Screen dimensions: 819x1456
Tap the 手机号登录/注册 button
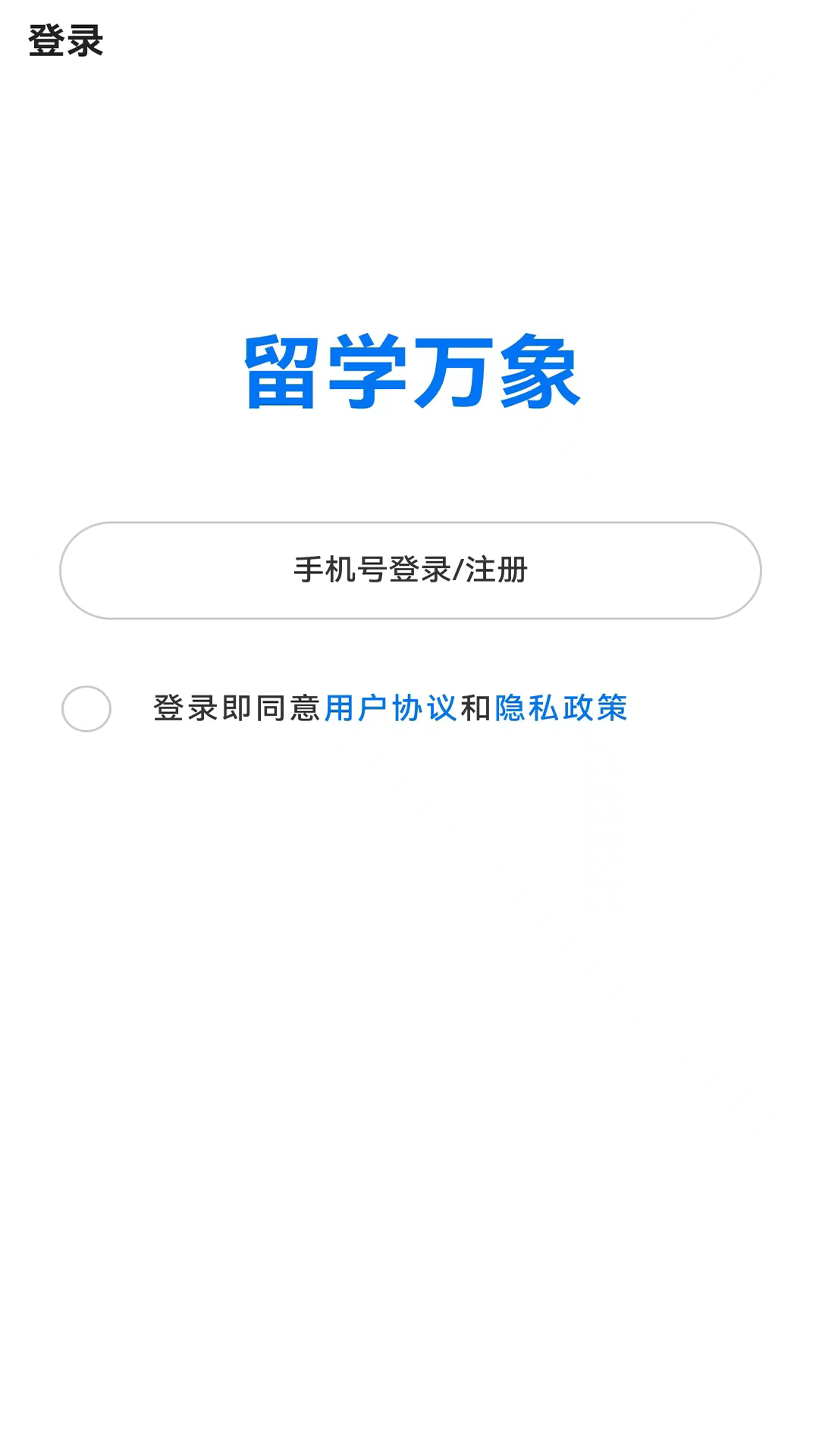[x=410, y=570]
